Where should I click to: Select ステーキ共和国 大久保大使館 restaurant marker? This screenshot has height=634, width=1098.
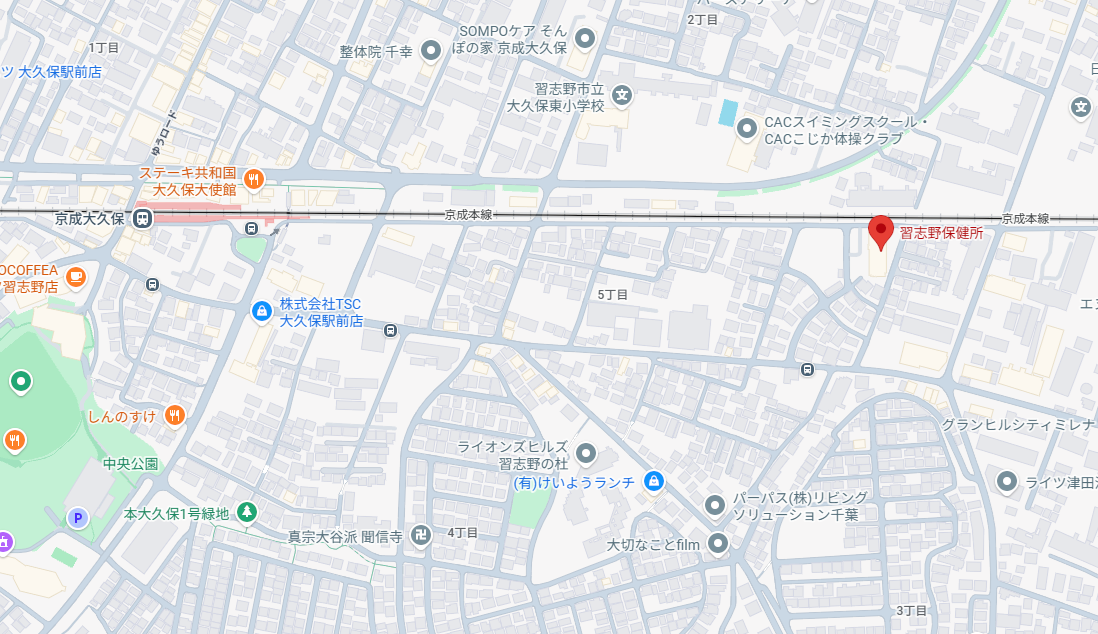tap(254, 180)
